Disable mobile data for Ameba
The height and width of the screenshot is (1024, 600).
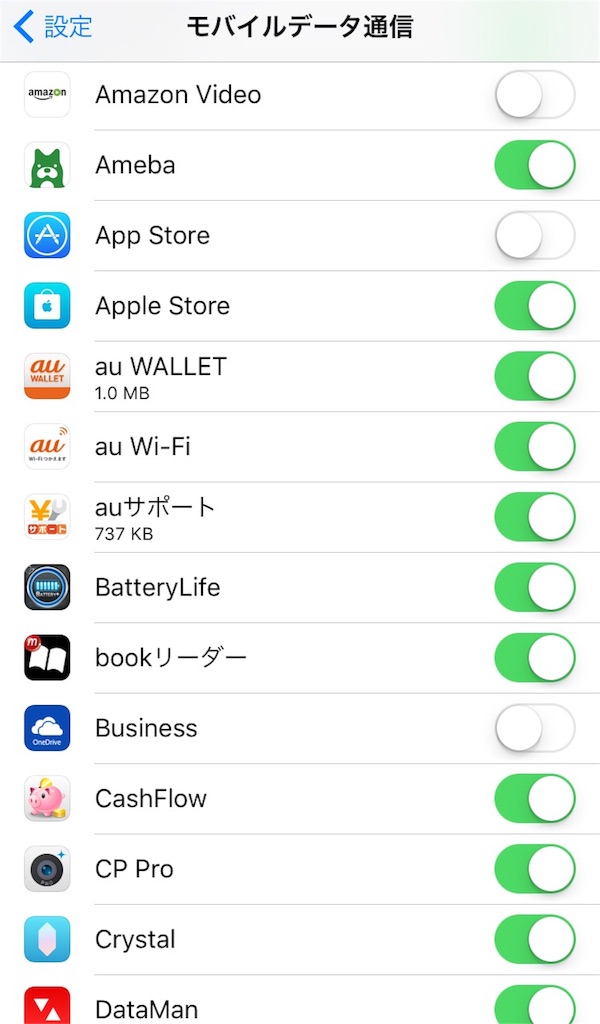pyautogui.click(x=534, y=165)
